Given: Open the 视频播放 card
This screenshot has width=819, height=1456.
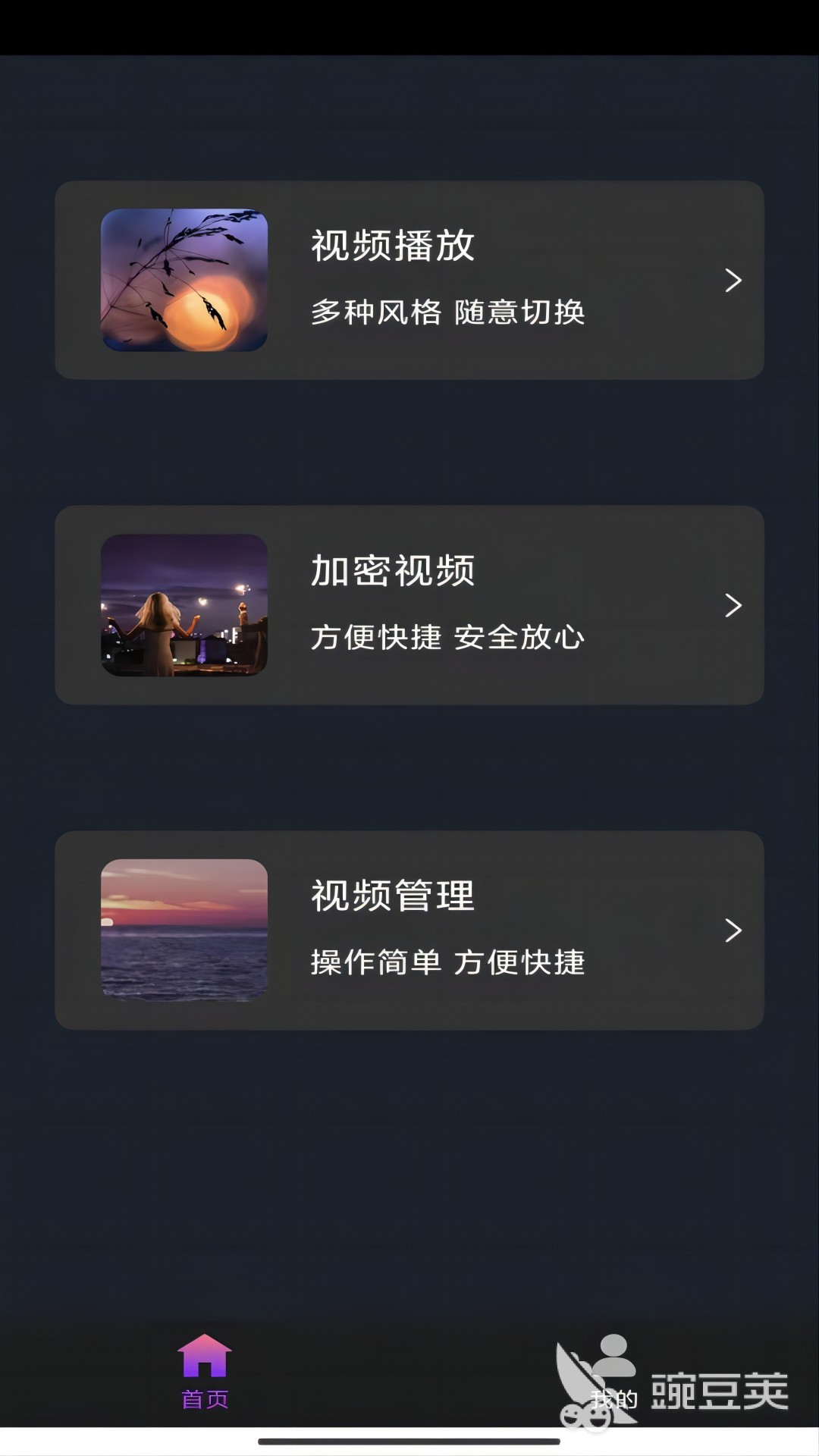Looking at the screenshot, I should click(409, 280).
